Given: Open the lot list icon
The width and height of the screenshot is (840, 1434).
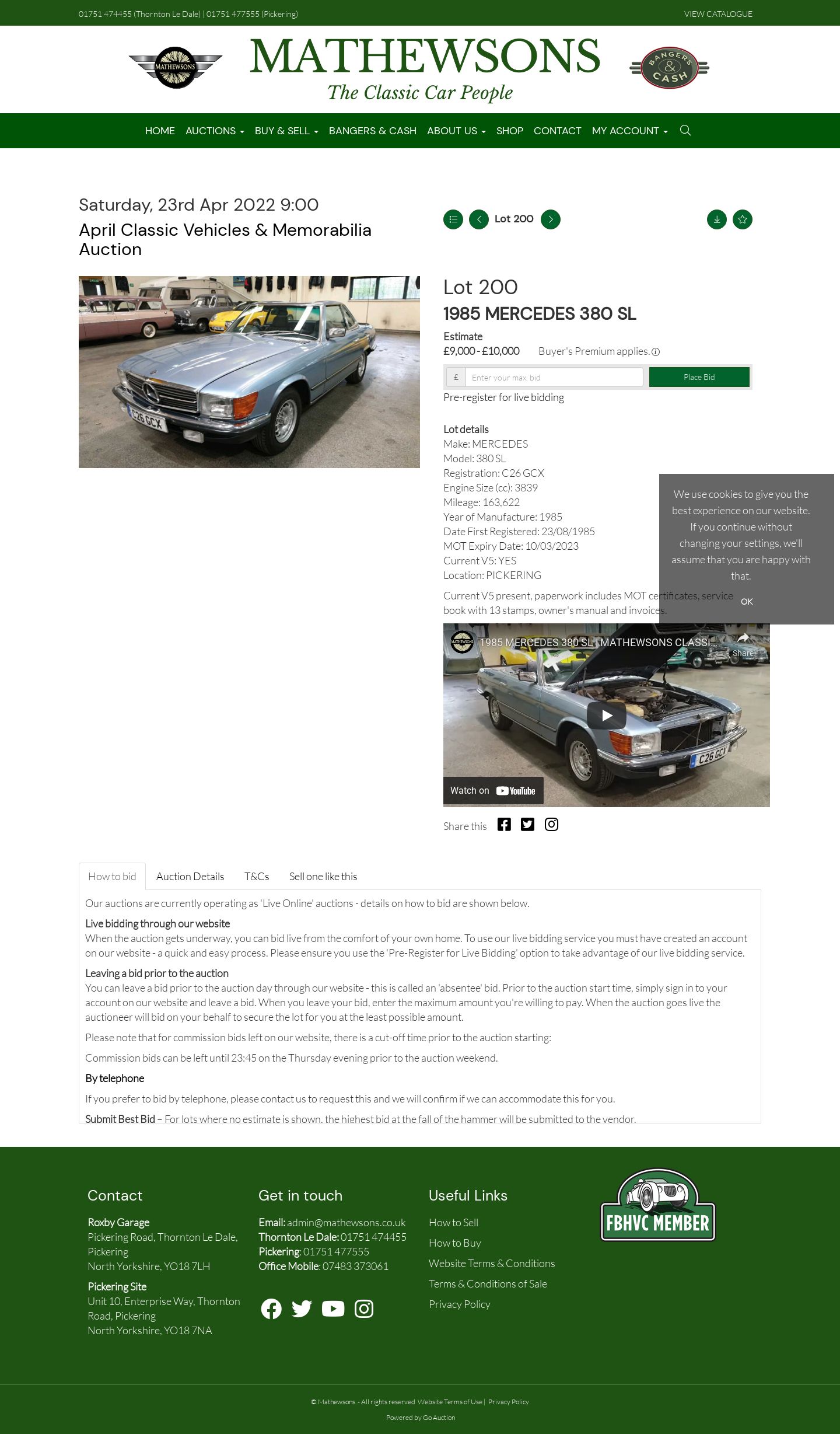Looking at the screenshot, I should pos(453,219).
